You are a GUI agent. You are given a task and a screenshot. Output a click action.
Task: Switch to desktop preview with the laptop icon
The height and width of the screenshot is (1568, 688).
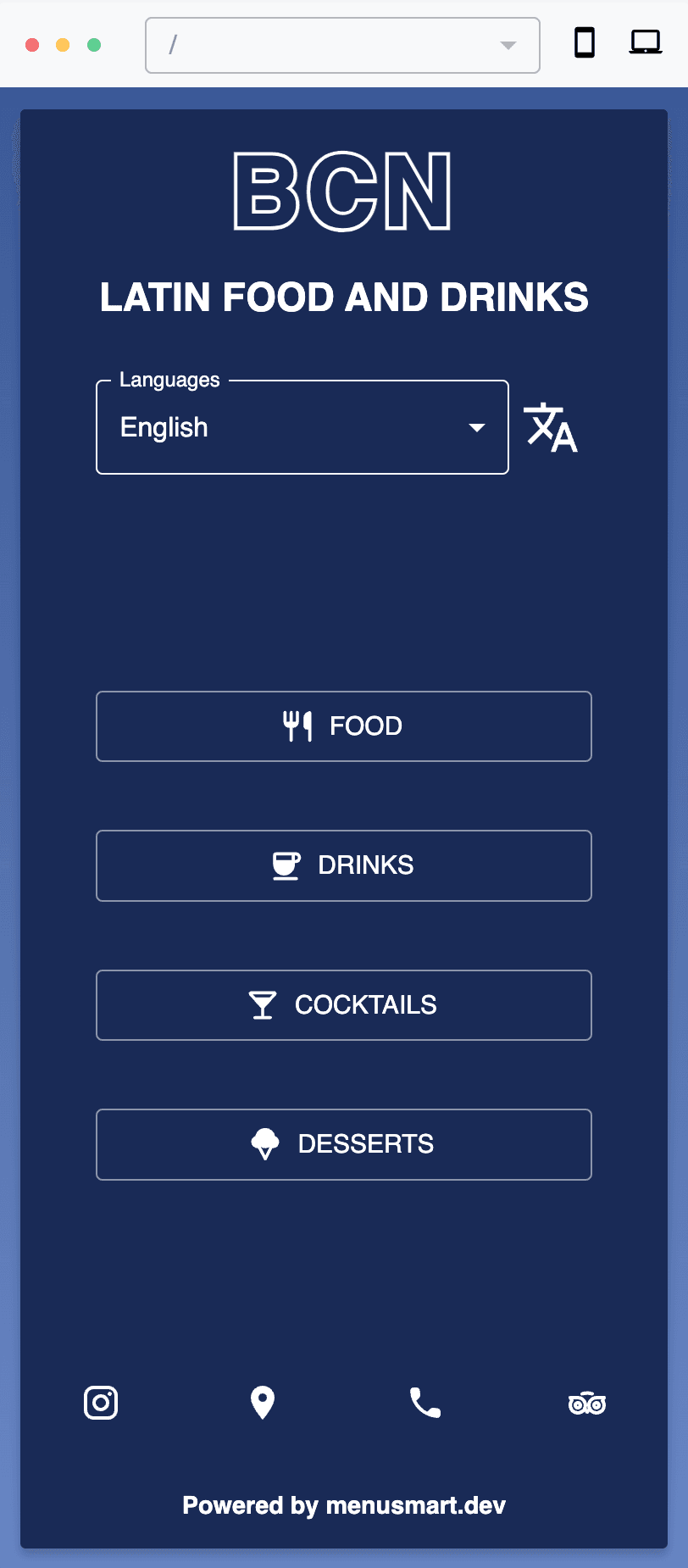646,41
